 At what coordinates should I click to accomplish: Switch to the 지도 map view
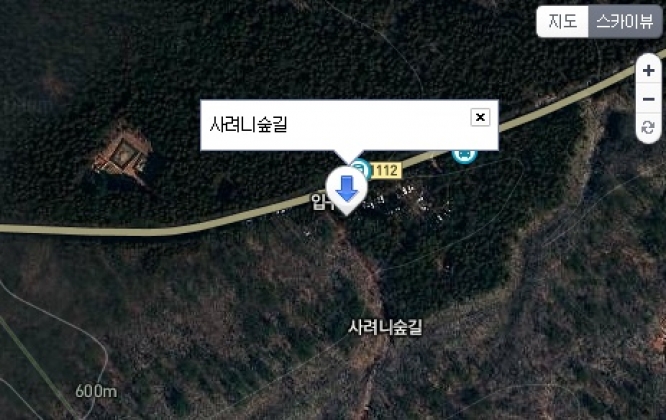(563, 22)
